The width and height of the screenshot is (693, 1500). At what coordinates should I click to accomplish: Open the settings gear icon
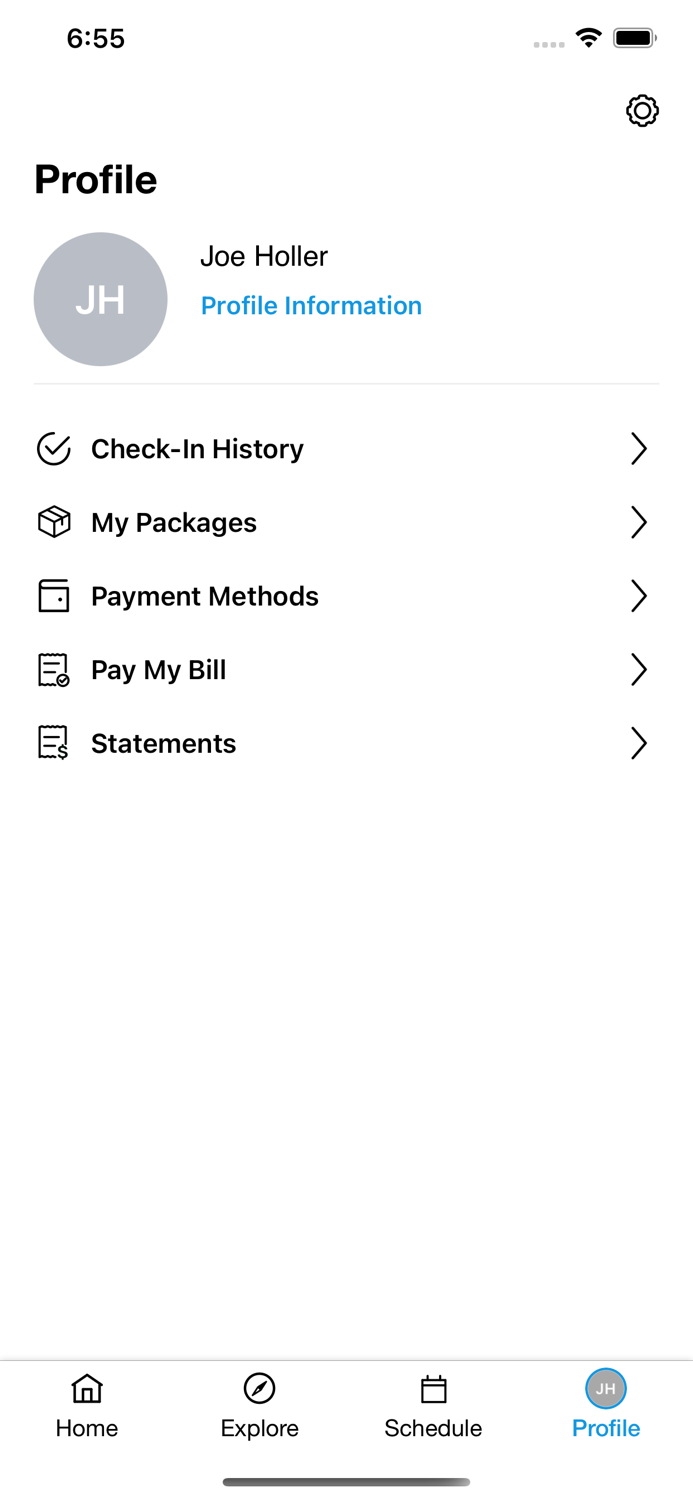pos(642,111)
